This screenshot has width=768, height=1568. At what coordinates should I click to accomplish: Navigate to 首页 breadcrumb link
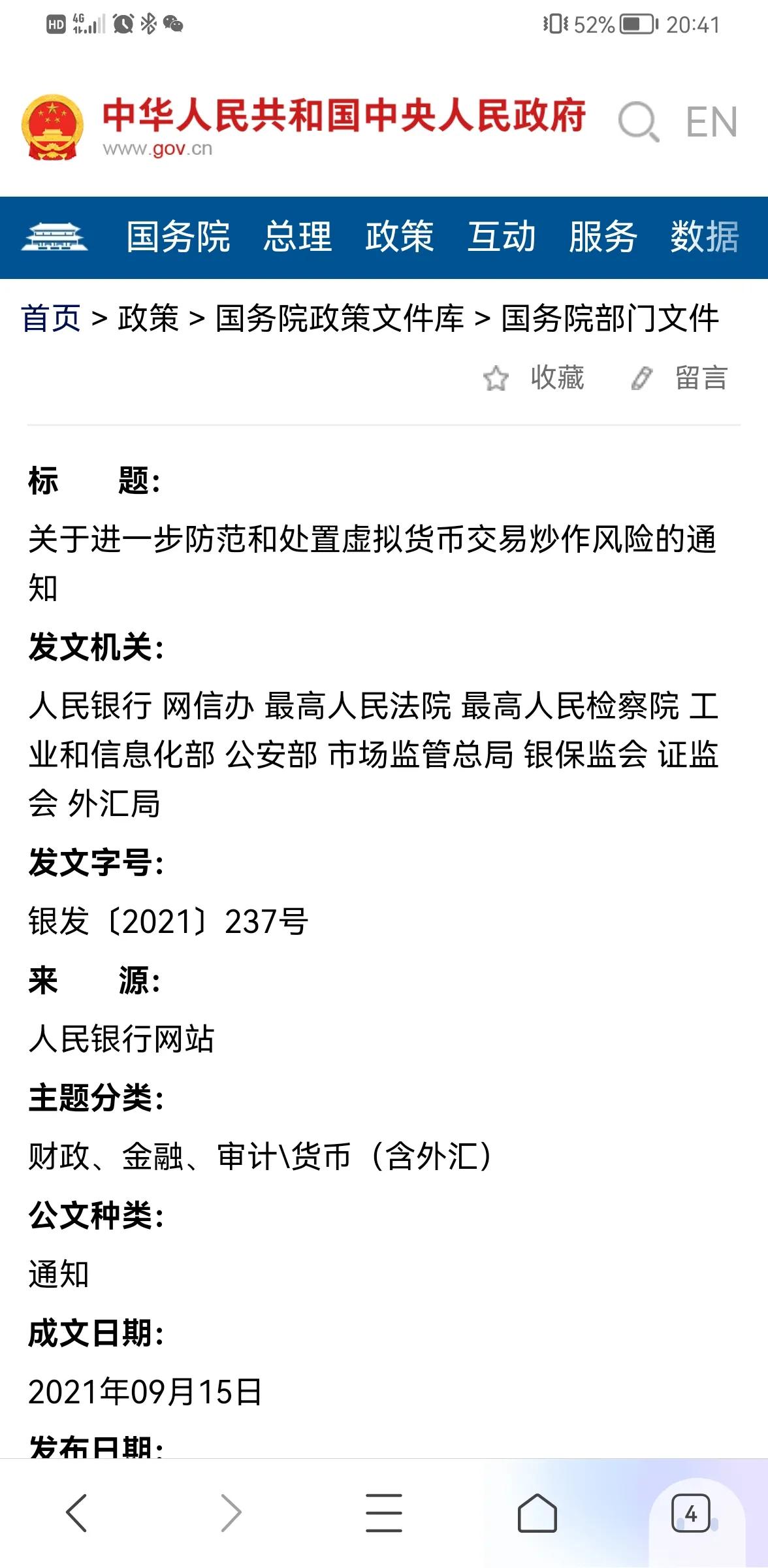(50, 318)
